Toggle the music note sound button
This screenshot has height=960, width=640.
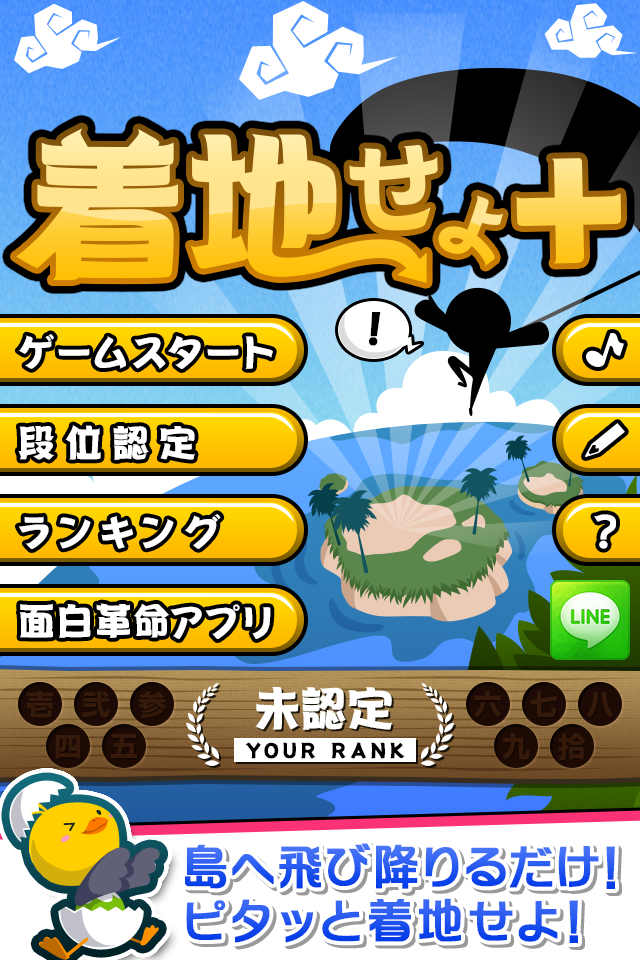click(x=600, y=351)
